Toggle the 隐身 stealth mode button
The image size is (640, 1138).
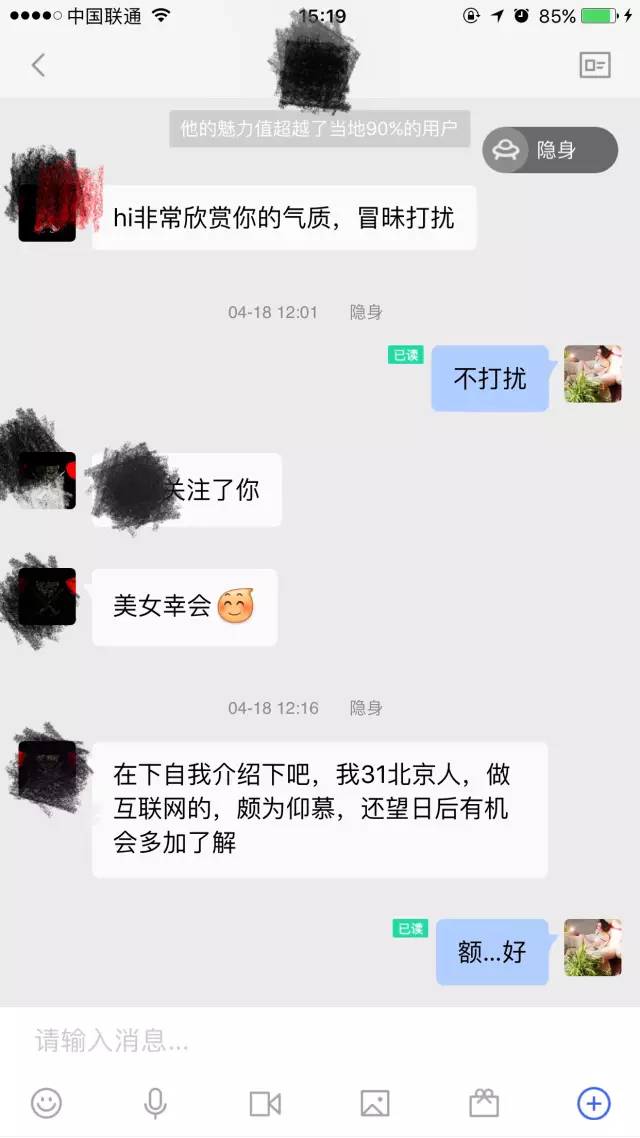point(550,150)
